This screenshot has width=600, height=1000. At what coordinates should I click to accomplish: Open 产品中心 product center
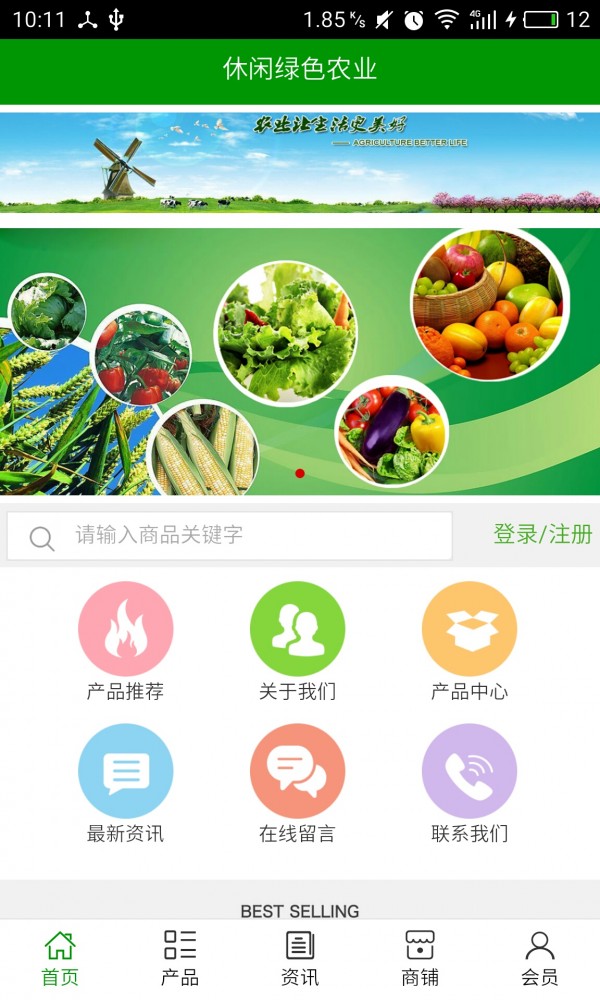(x=469, y=642)
